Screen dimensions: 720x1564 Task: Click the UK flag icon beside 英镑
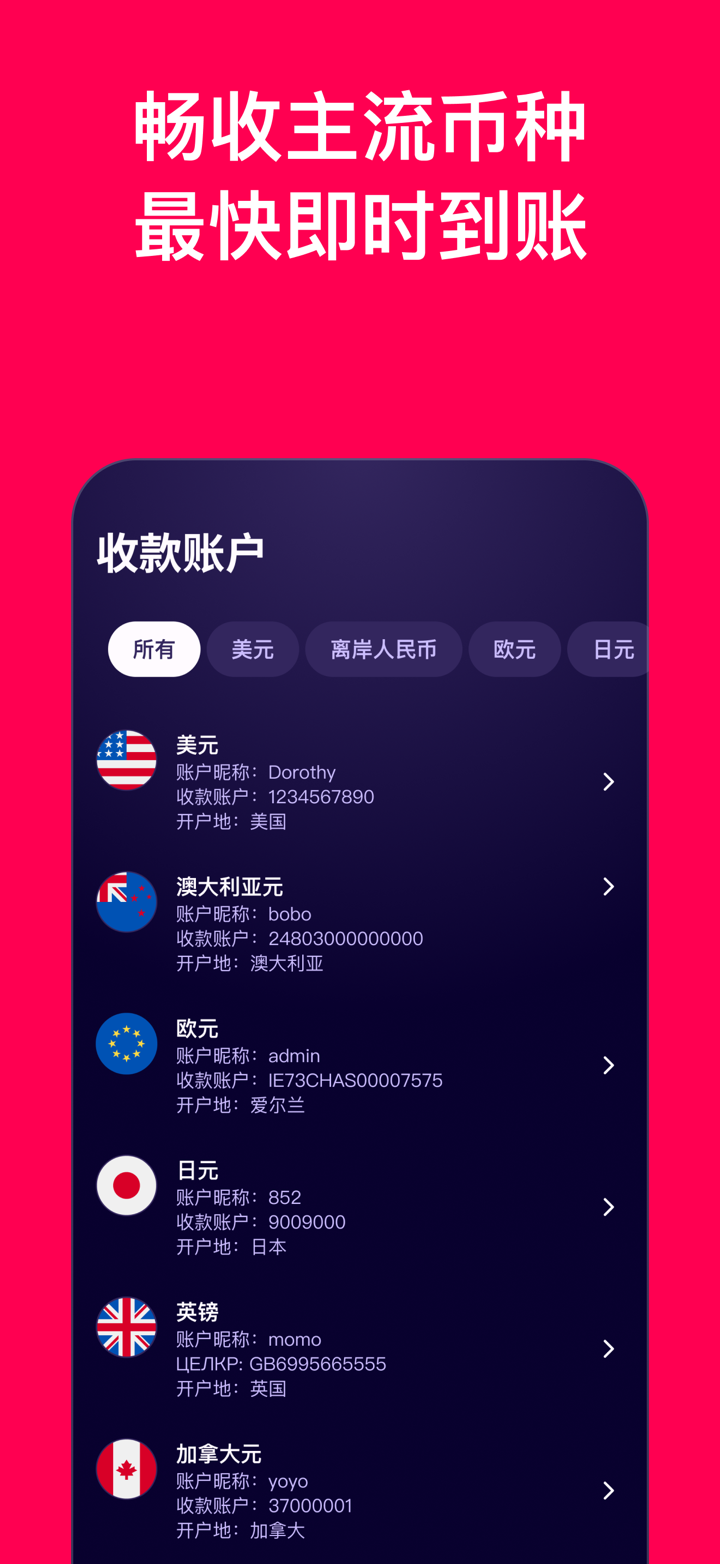point(126,1327)
